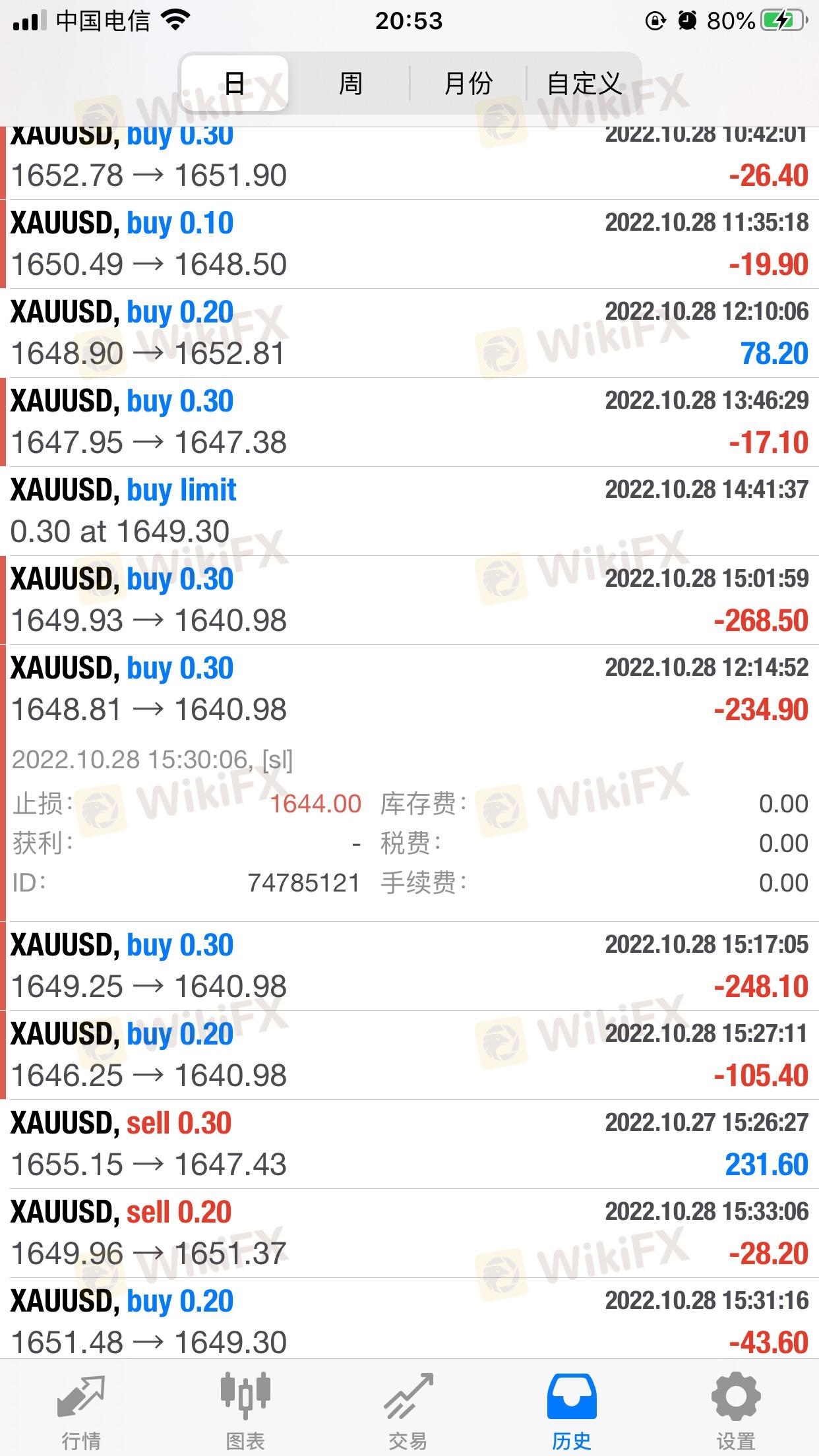Expand the buy 0.10 trade at 11:35:18
The width and height of the screenshot is (819, 1456).
click(x=409, y=244)
